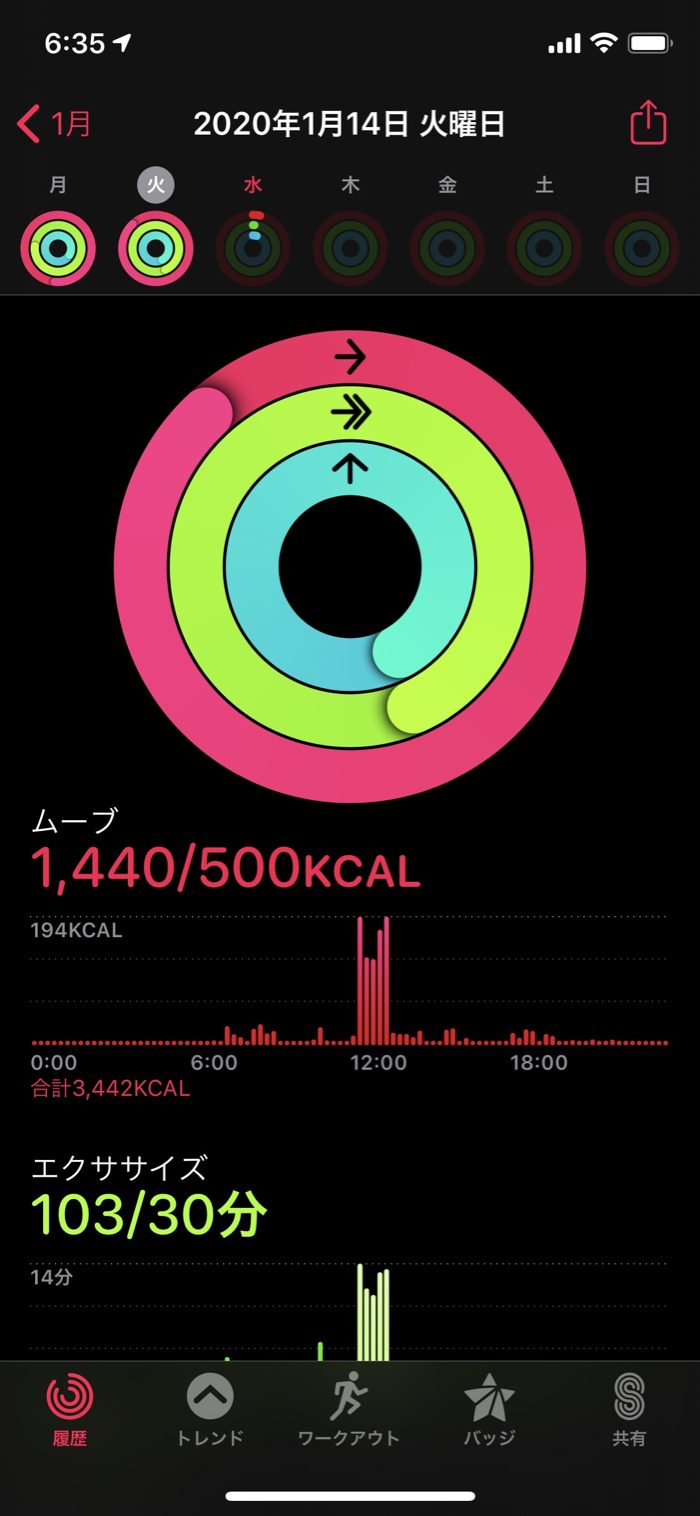Screen dimensions: 700x1516
Task: Select Monday's activity rings
Action: (x=58, y=249)
